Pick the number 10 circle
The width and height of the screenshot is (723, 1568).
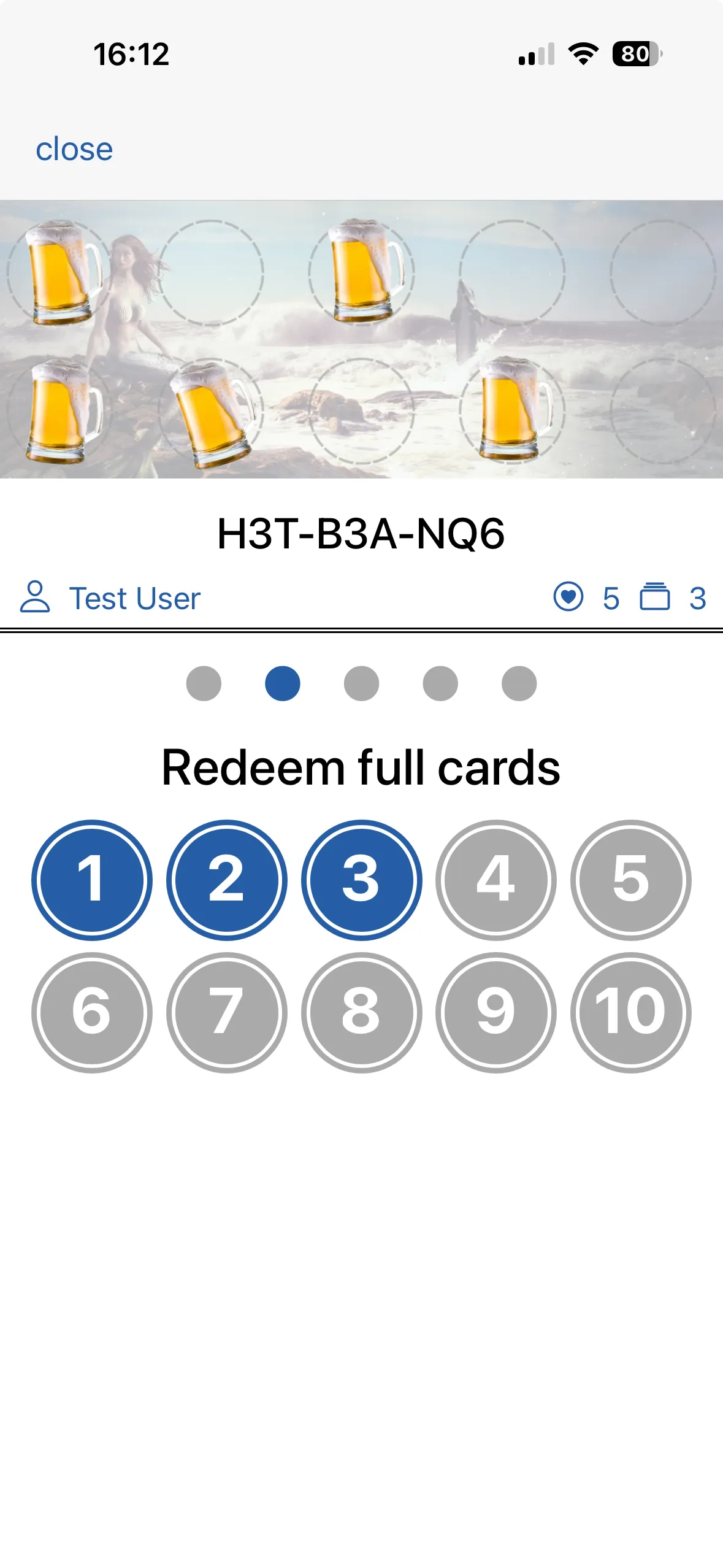coord(630,1012)
